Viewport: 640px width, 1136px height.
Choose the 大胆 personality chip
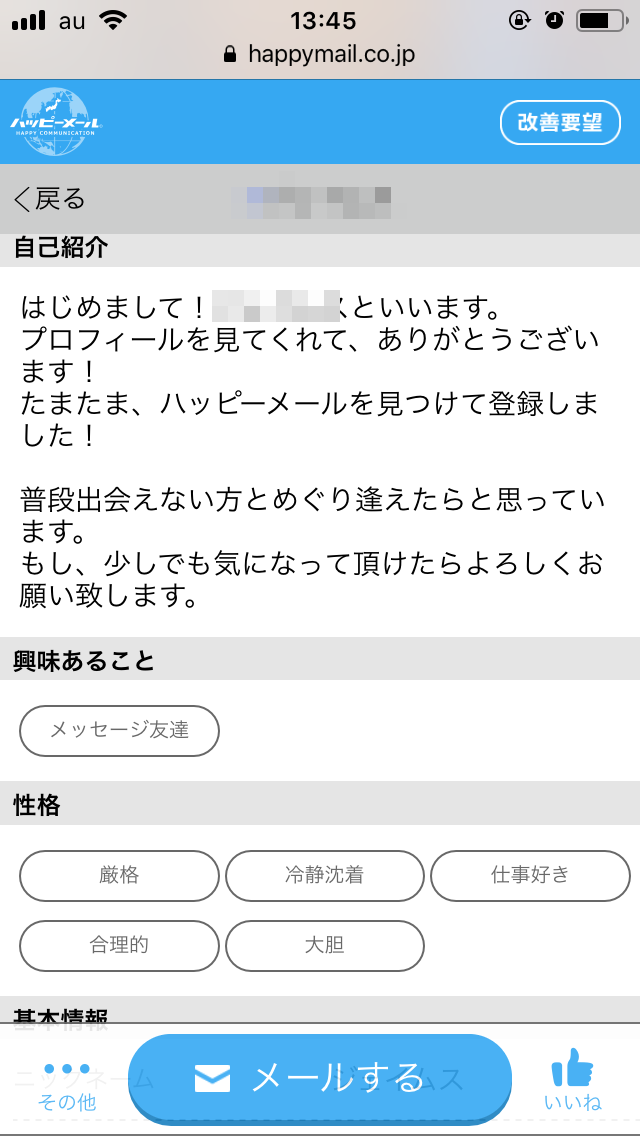(x=325, y=945)
